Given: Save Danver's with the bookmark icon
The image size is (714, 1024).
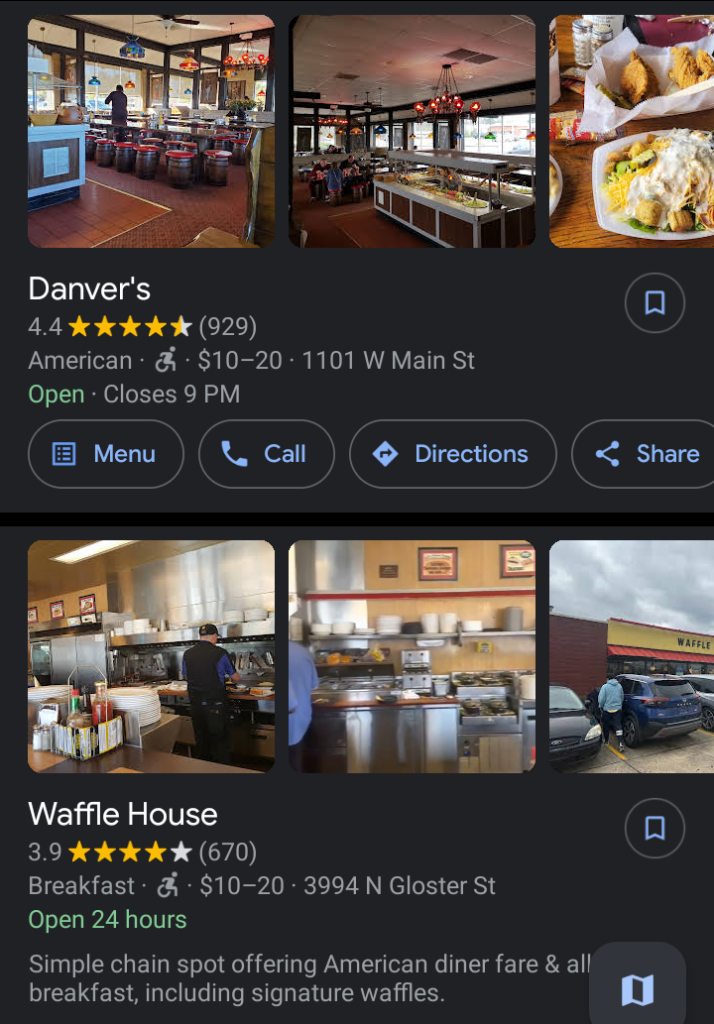Looking at the screenshot, I should pyautogui.click(x=655, y=303).
